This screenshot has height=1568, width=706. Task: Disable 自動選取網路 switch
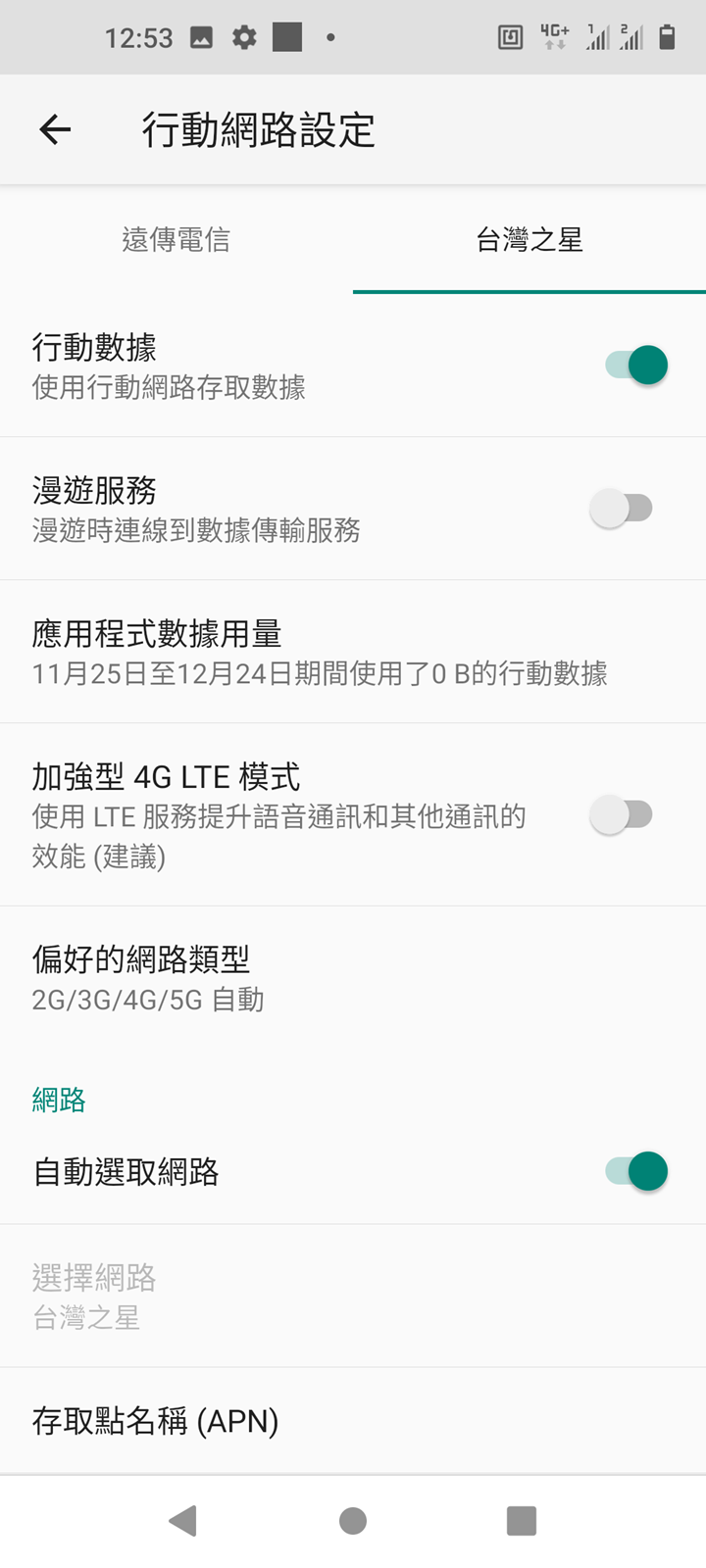pos(637,1171)
